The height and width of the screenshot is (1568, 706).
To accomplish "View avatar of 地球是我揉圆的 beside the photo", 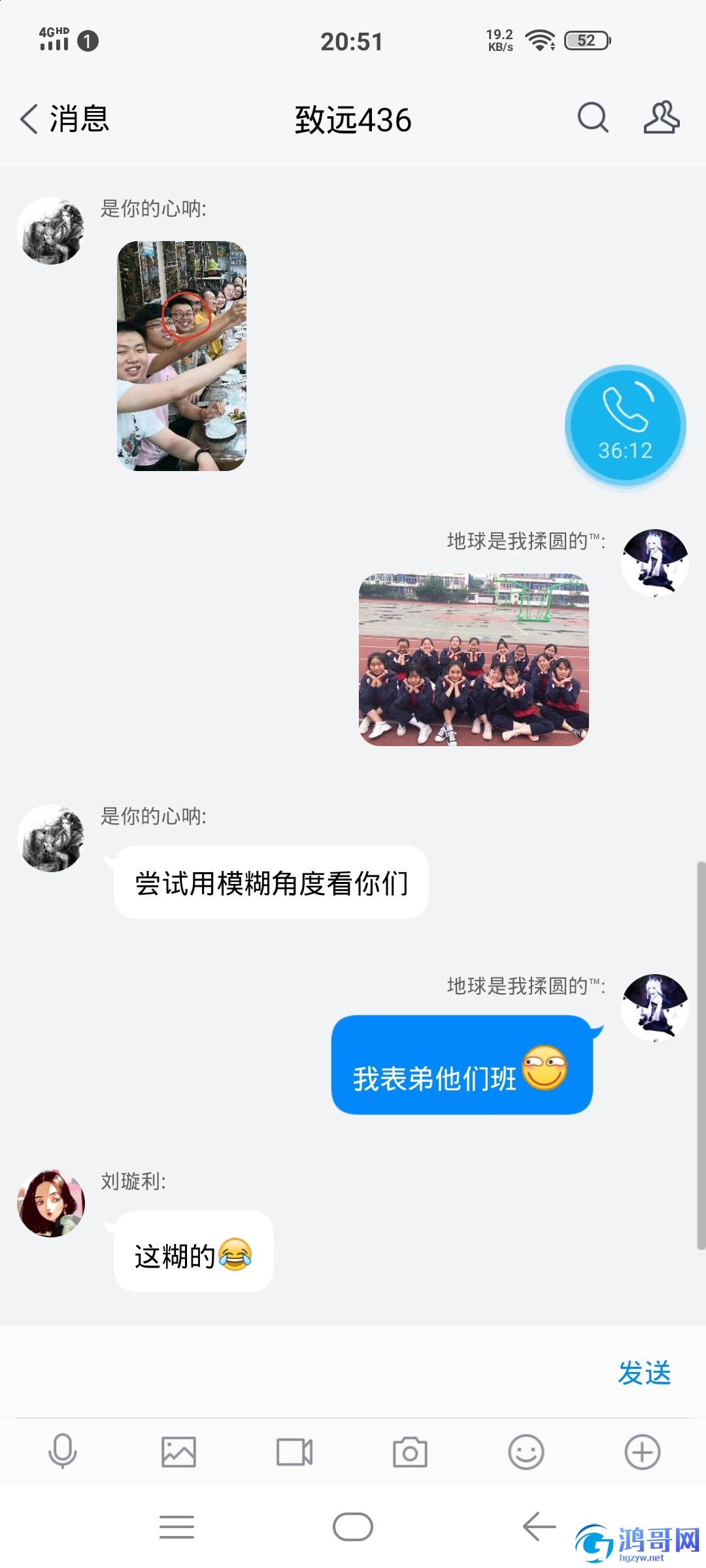I will click(x=654, y=563).
